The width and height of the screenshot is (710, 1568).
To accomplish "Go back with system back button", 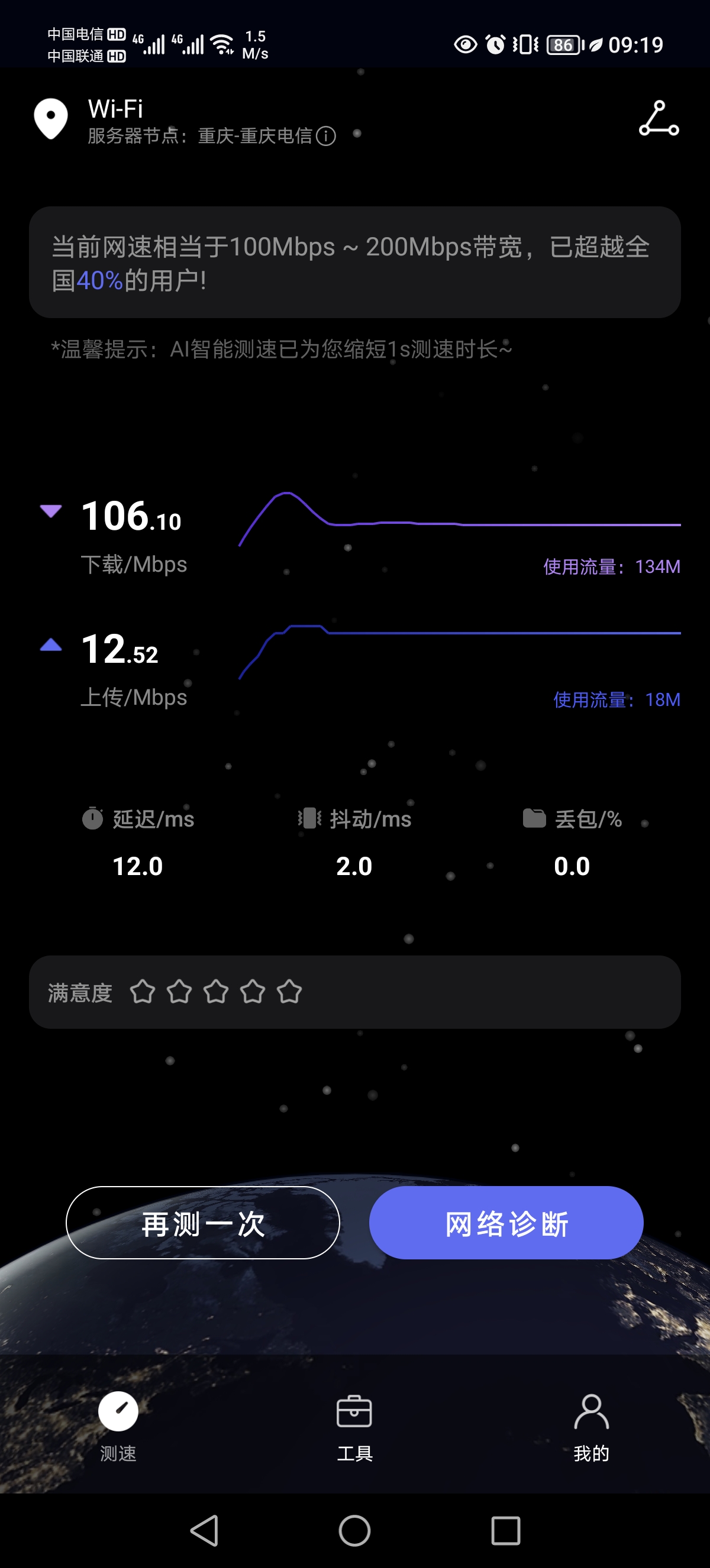I will tap(204, 1530).
